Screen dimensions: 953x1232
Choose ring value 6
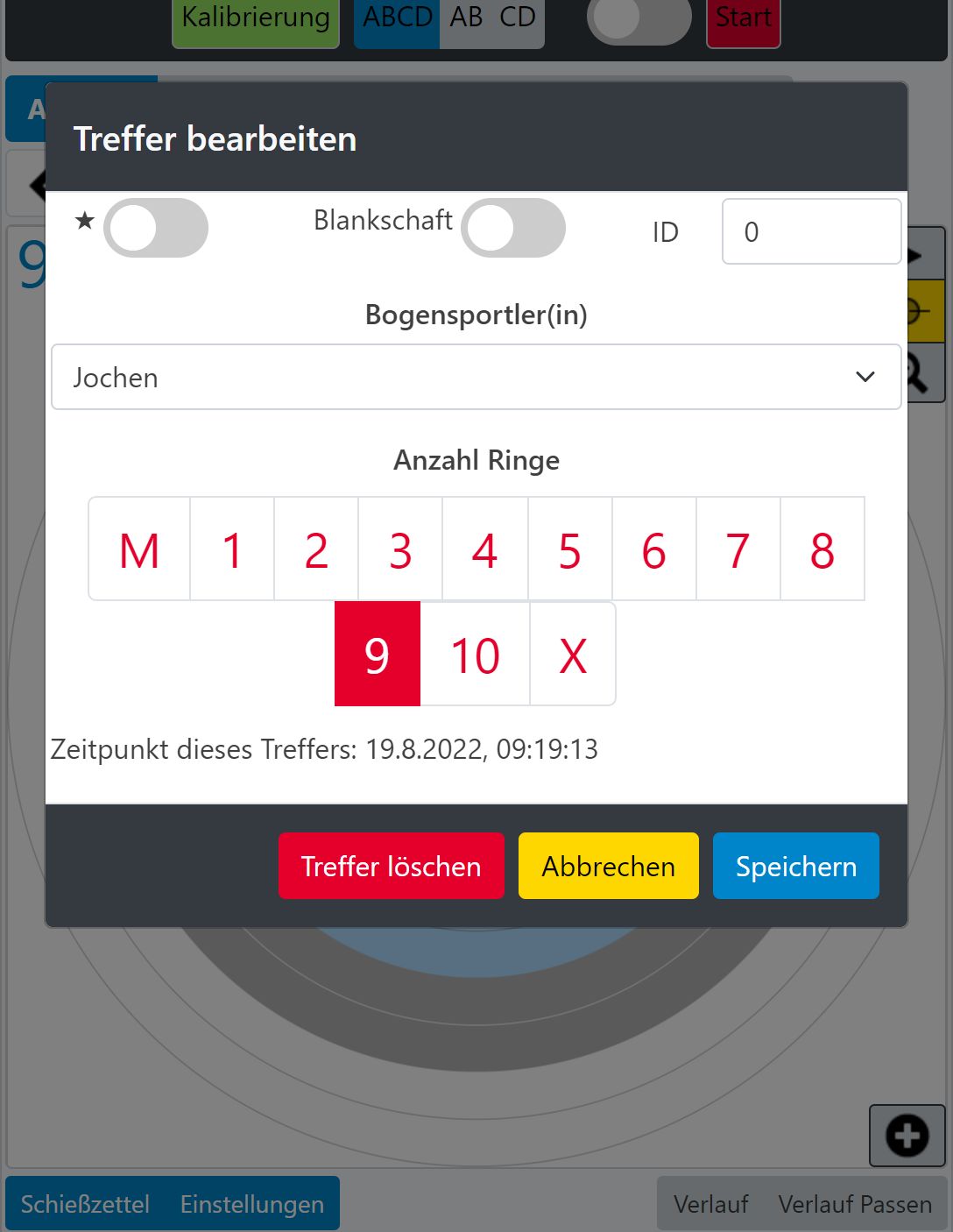pyautogui.click(x=654, y=549)
